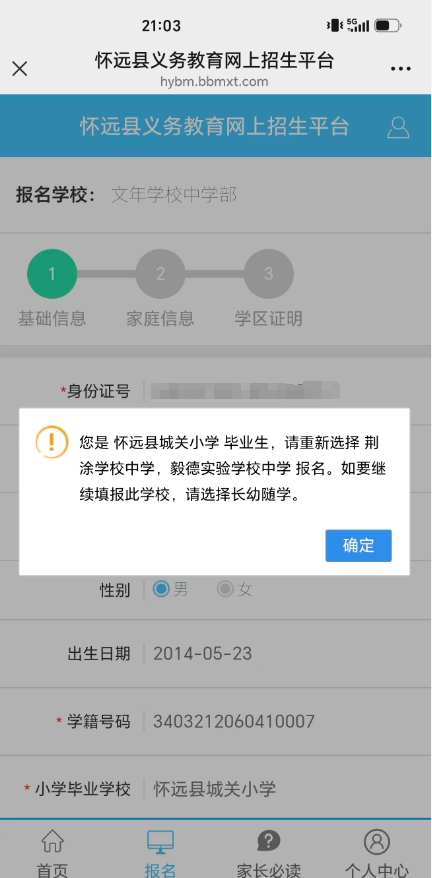Switch to the 报名 tab
432x878 pixels.
click(160, 852)
